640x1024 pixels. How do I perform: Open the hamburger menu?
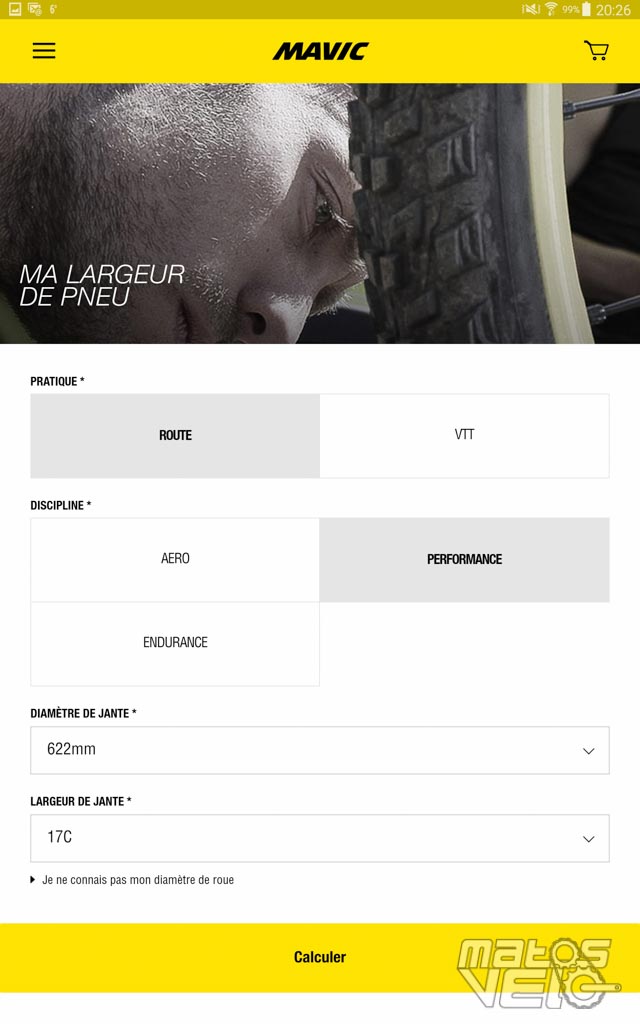pyautogui.click(x=44, y=51)
